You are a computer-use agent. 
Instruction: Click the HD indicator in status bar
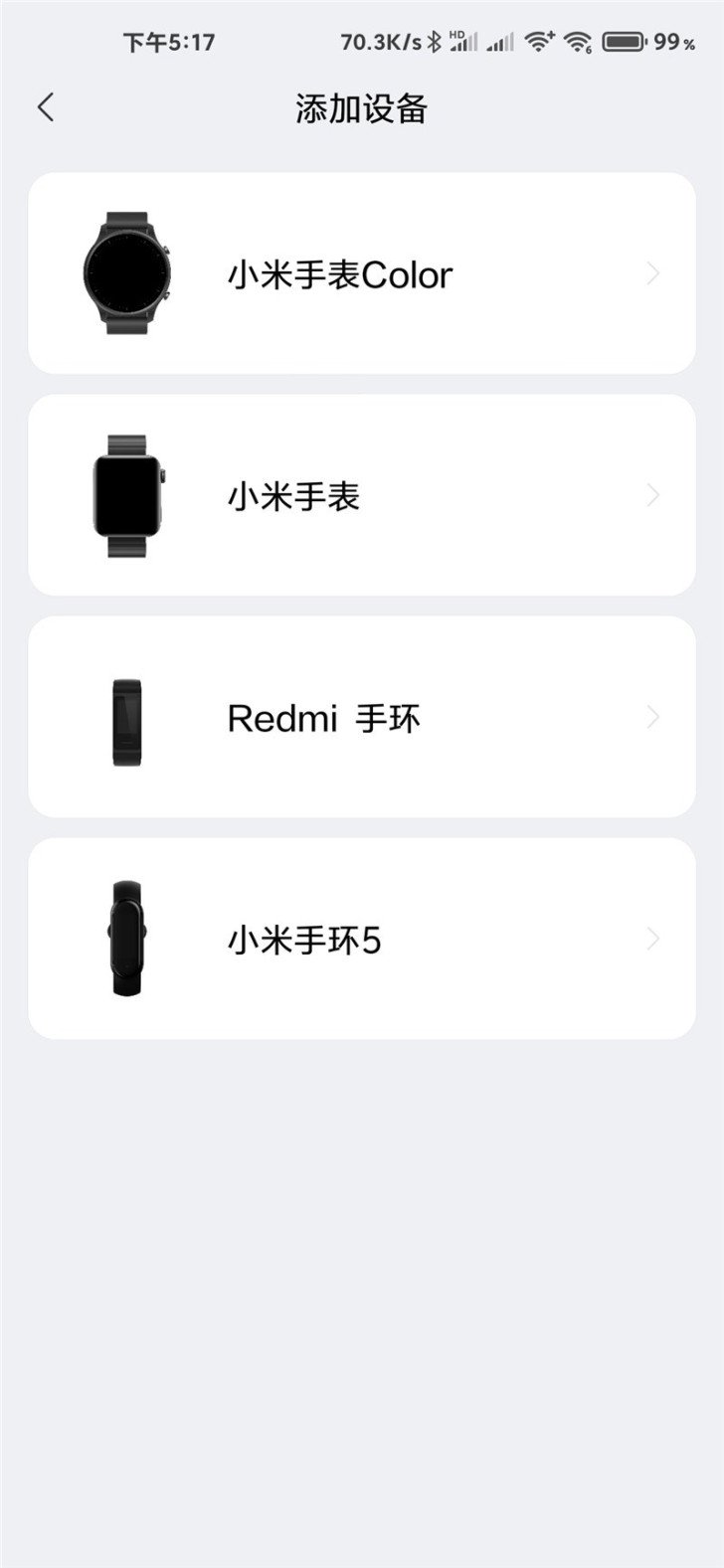(x=455, y=33)
